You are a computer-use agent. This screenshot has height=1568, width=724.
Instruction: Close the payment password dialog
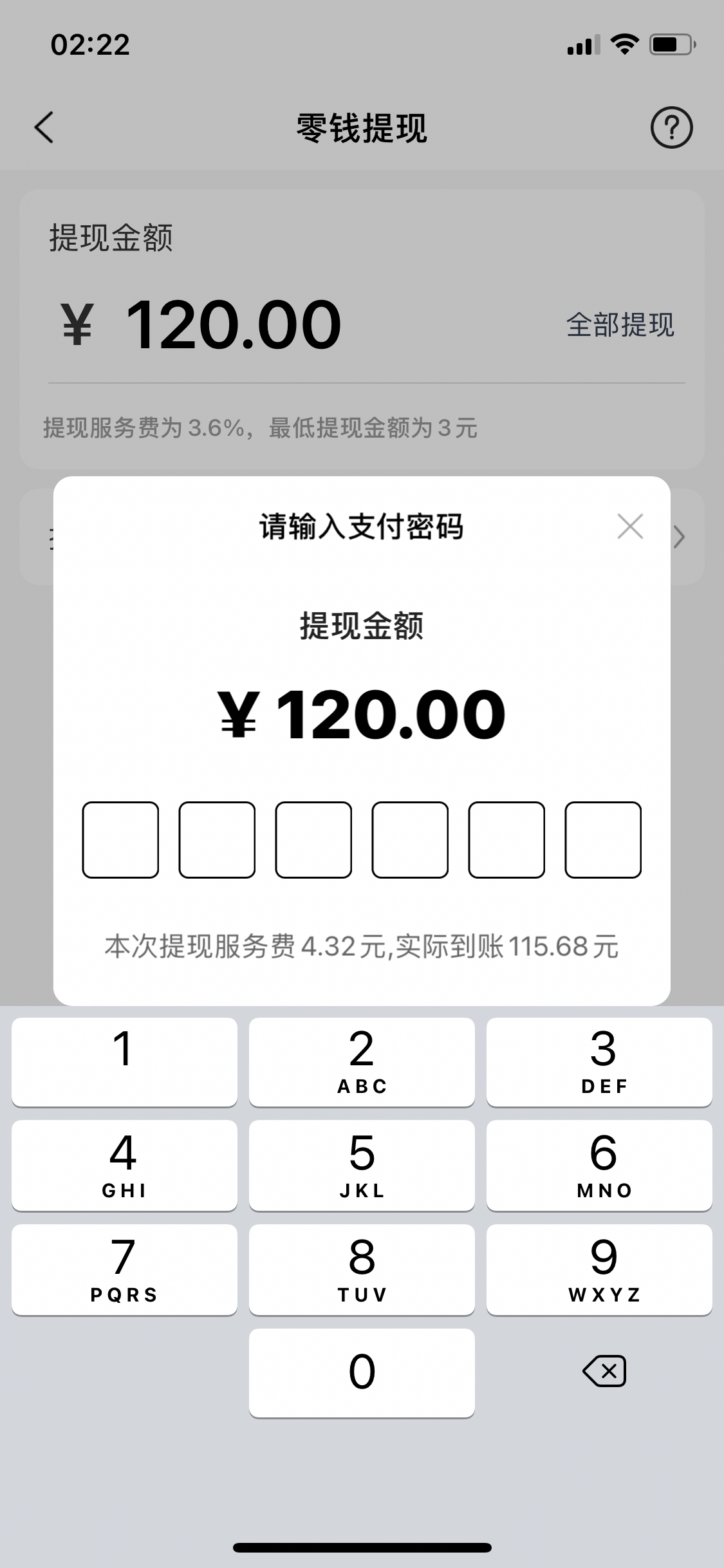pyautogui.click(x=630, y=527)
